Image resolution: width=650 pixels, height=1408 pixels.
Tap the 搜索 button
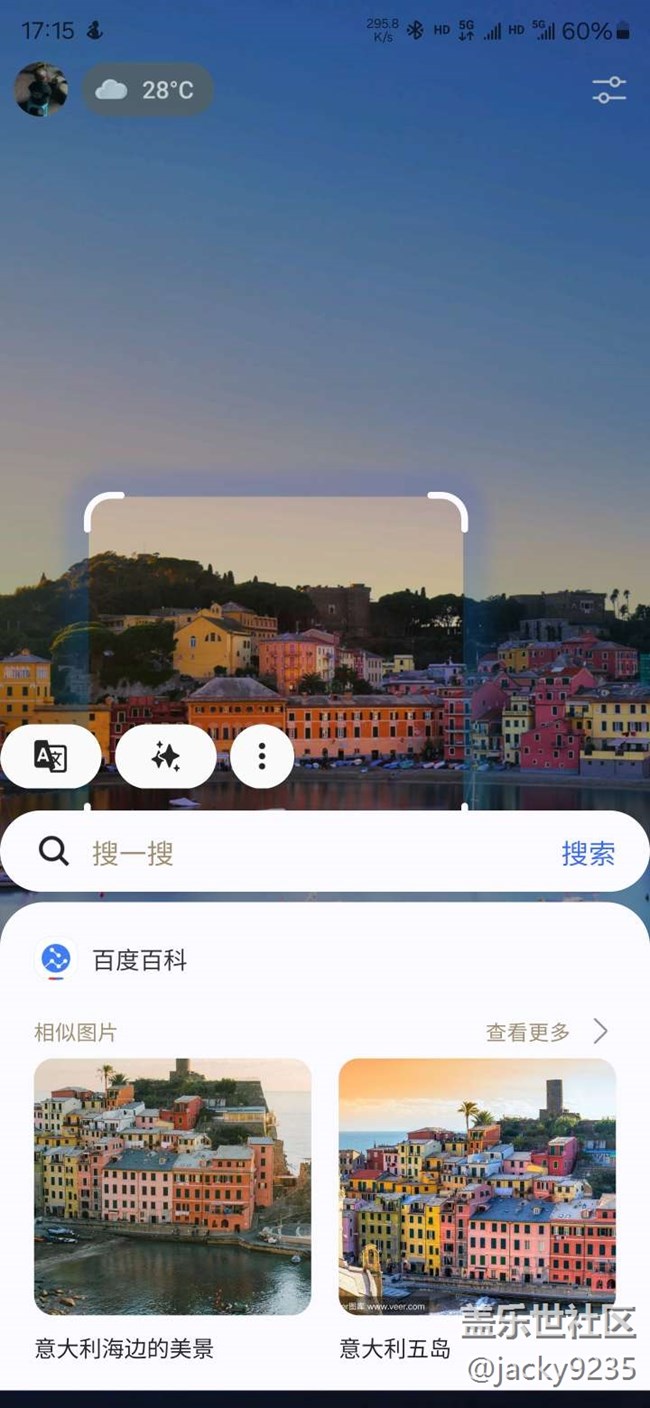click(588, 853)
